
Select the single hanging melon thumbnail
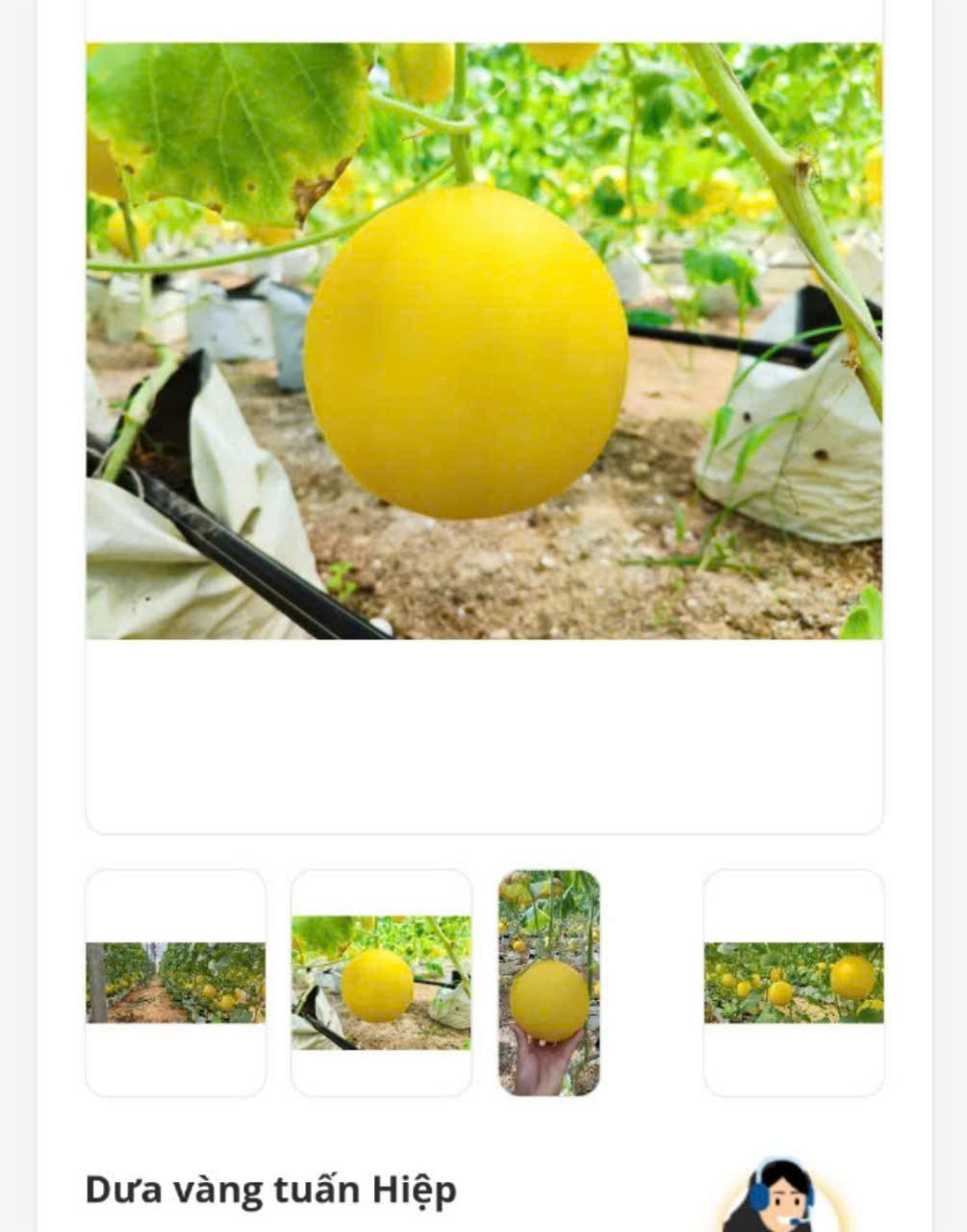pyautogui.click(x=381, y=983)
